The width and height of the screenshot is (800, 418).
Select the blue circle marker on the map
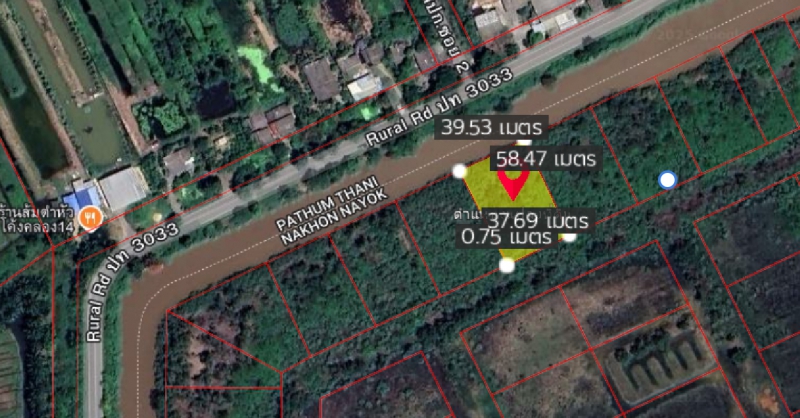tap(668, 179)
